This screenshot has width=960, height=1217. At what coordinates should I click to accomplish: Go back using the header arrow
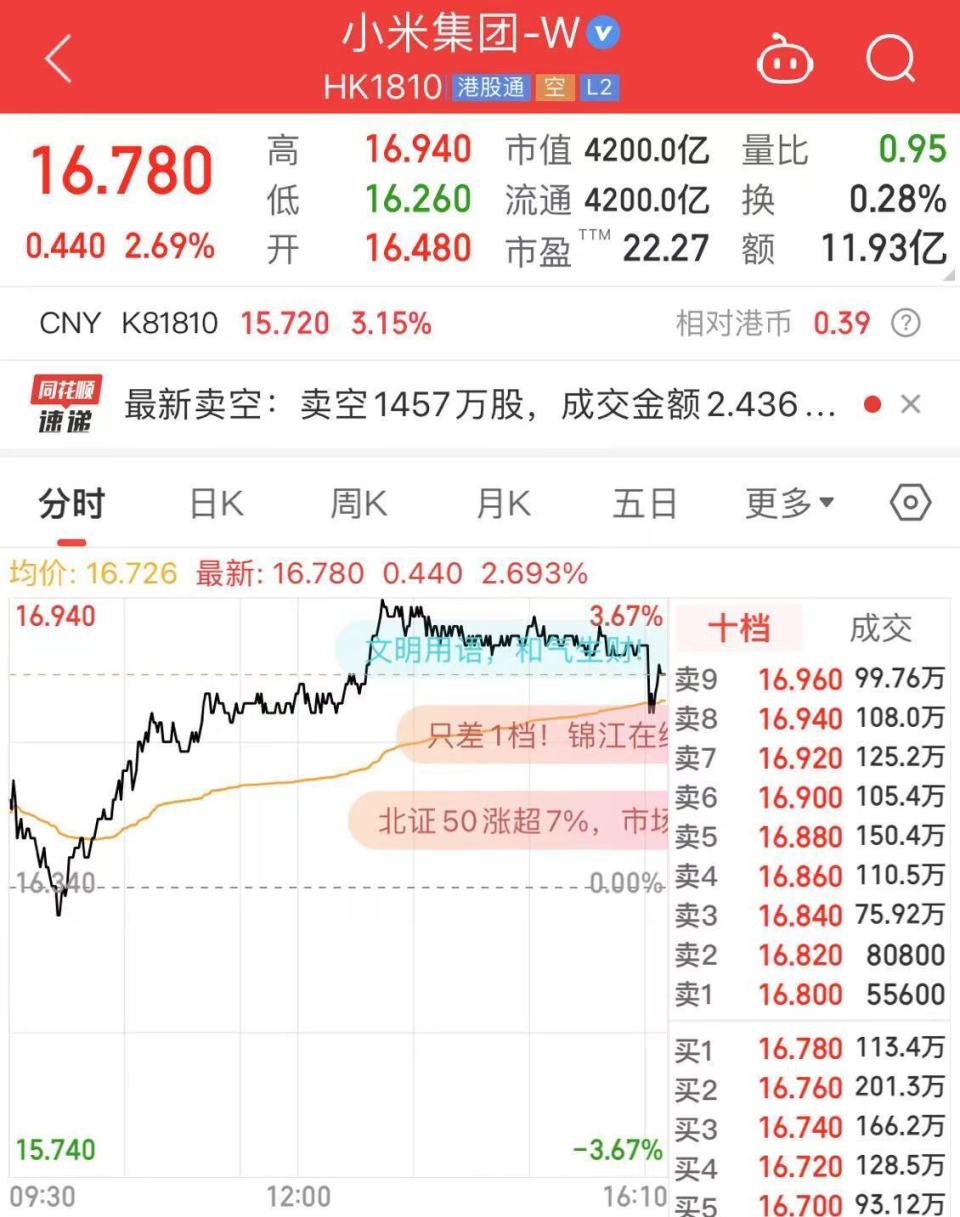(58, 59)
